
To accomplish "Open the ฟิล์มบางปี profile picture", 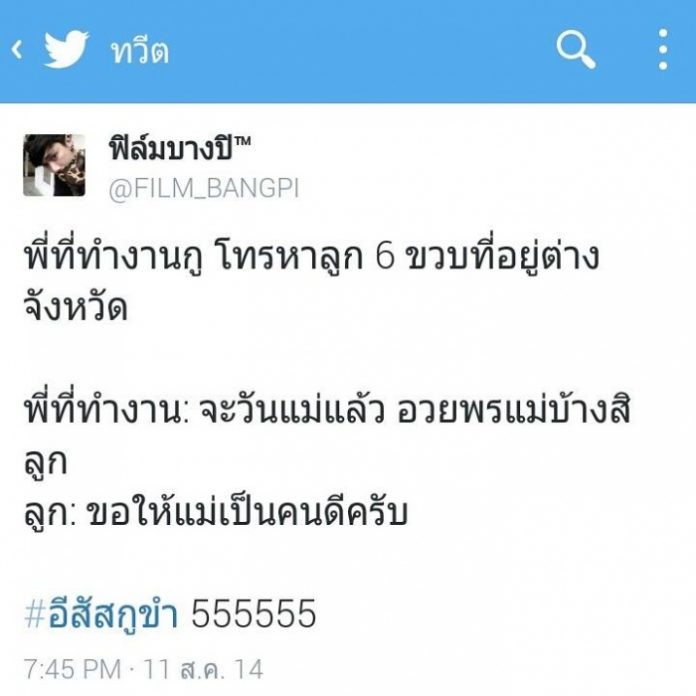I will click(54, 165).
